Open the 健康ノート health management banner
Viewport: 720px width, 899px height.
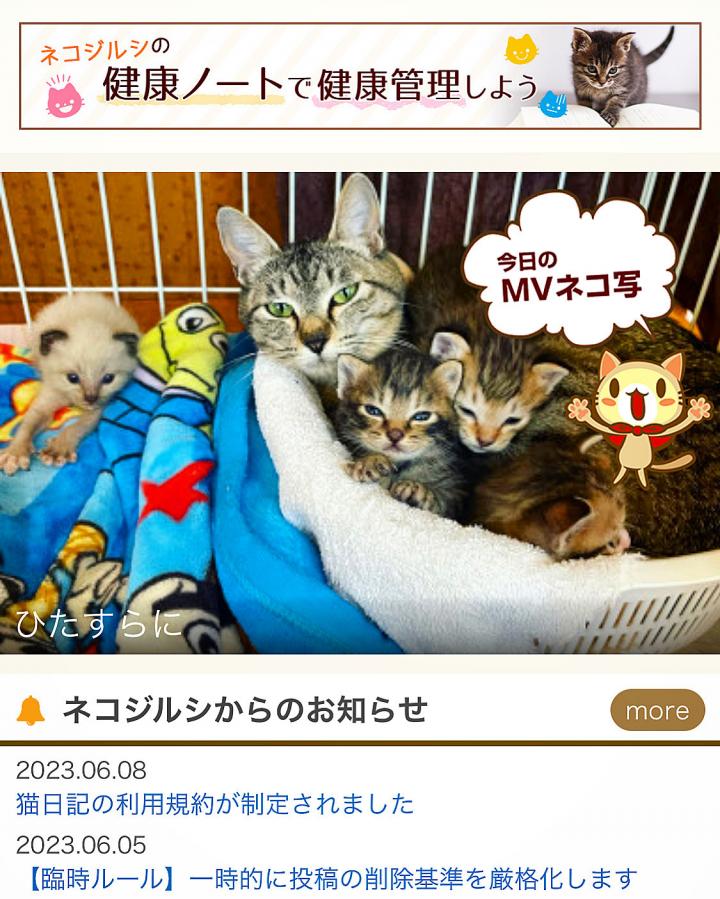click(x=360, y=76)
